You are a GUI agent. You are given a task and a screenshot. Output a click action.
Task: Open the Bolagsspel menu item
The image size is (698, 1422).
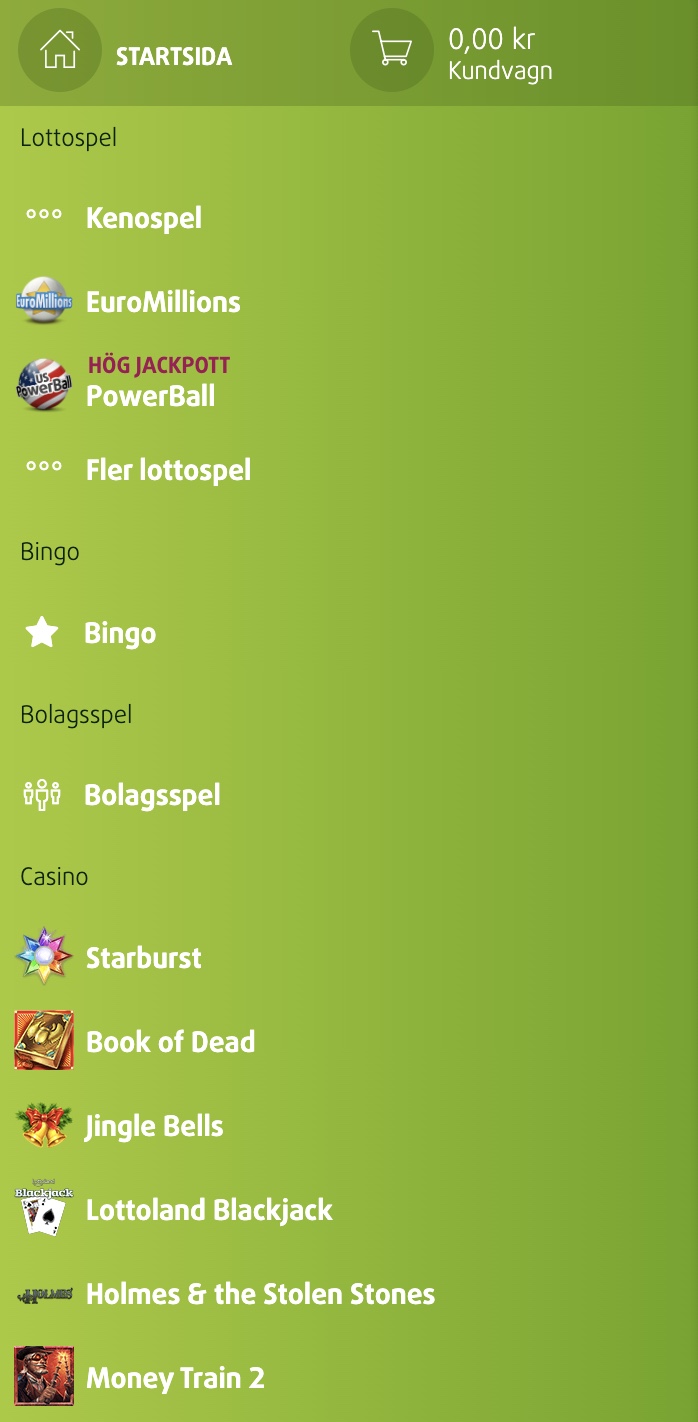tap(151, 795)
